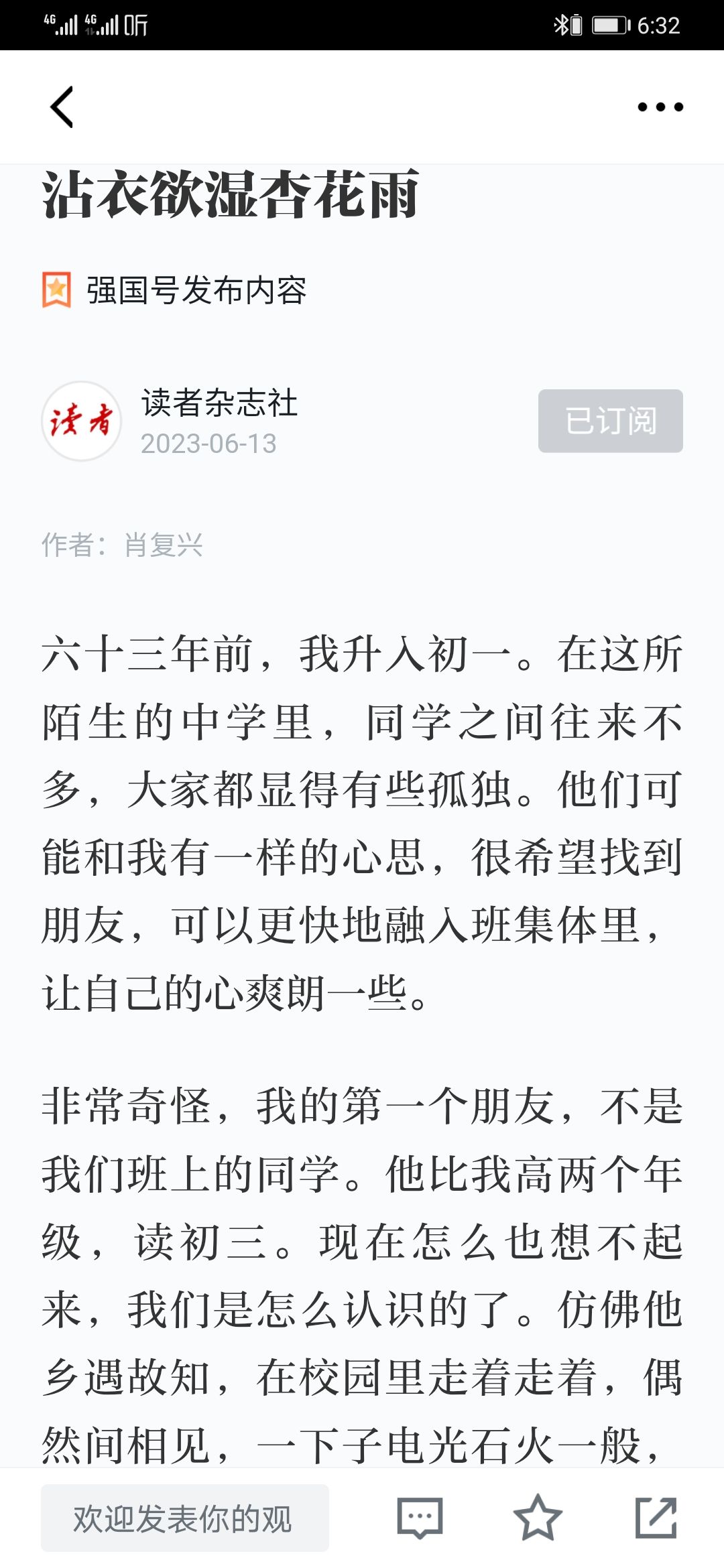Share this article
724x1568 pixels.
click(656, 1518)
